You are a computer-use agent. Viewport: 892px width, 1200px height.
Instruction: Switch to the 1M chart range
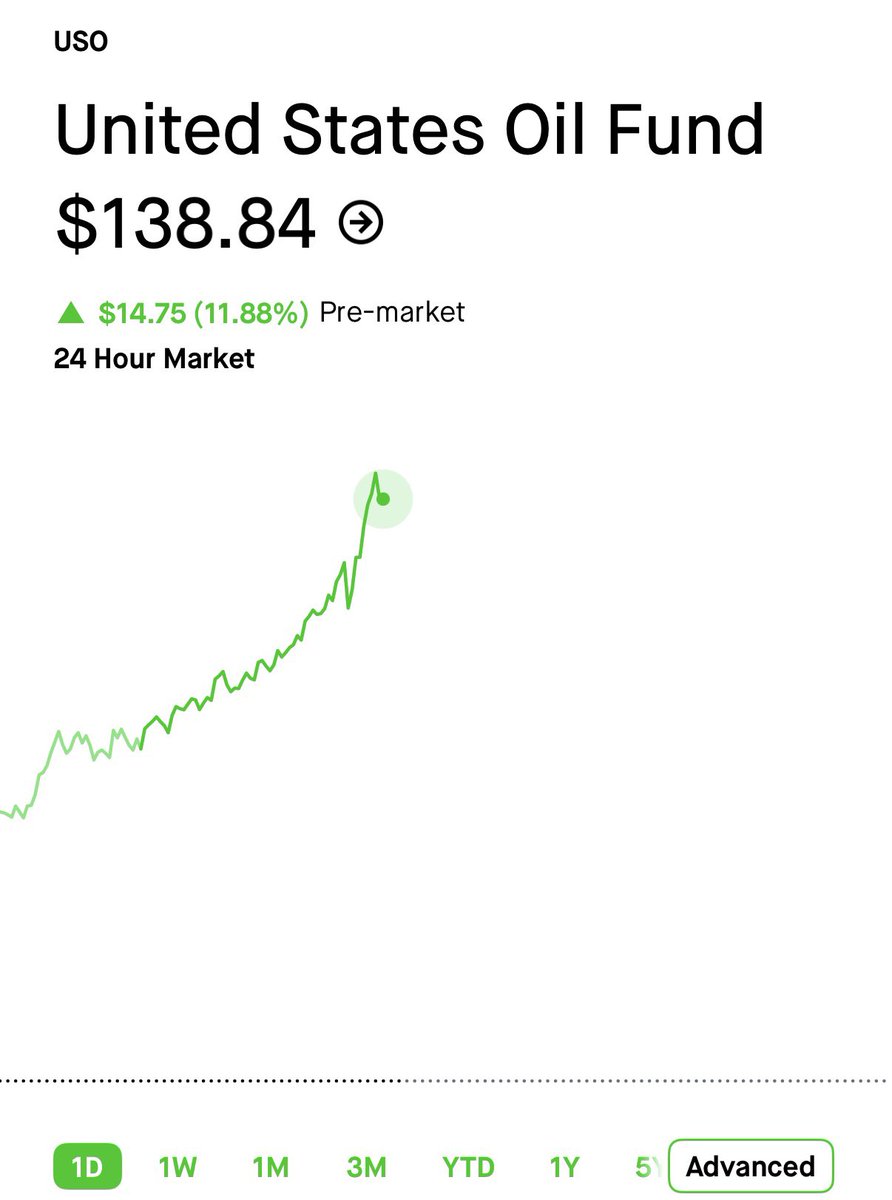(270, 1166)
